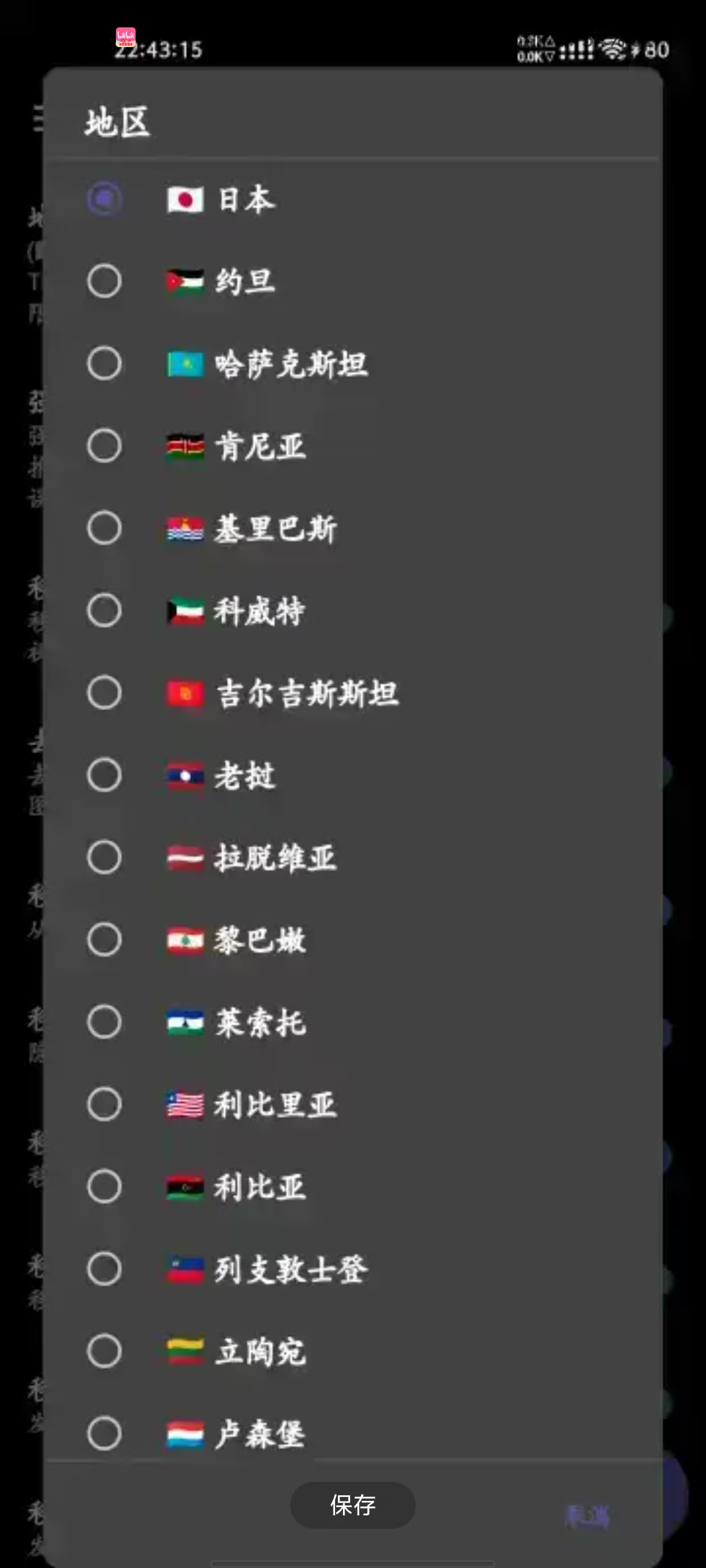Select 基里巴斯 radio button

point(352,528)
